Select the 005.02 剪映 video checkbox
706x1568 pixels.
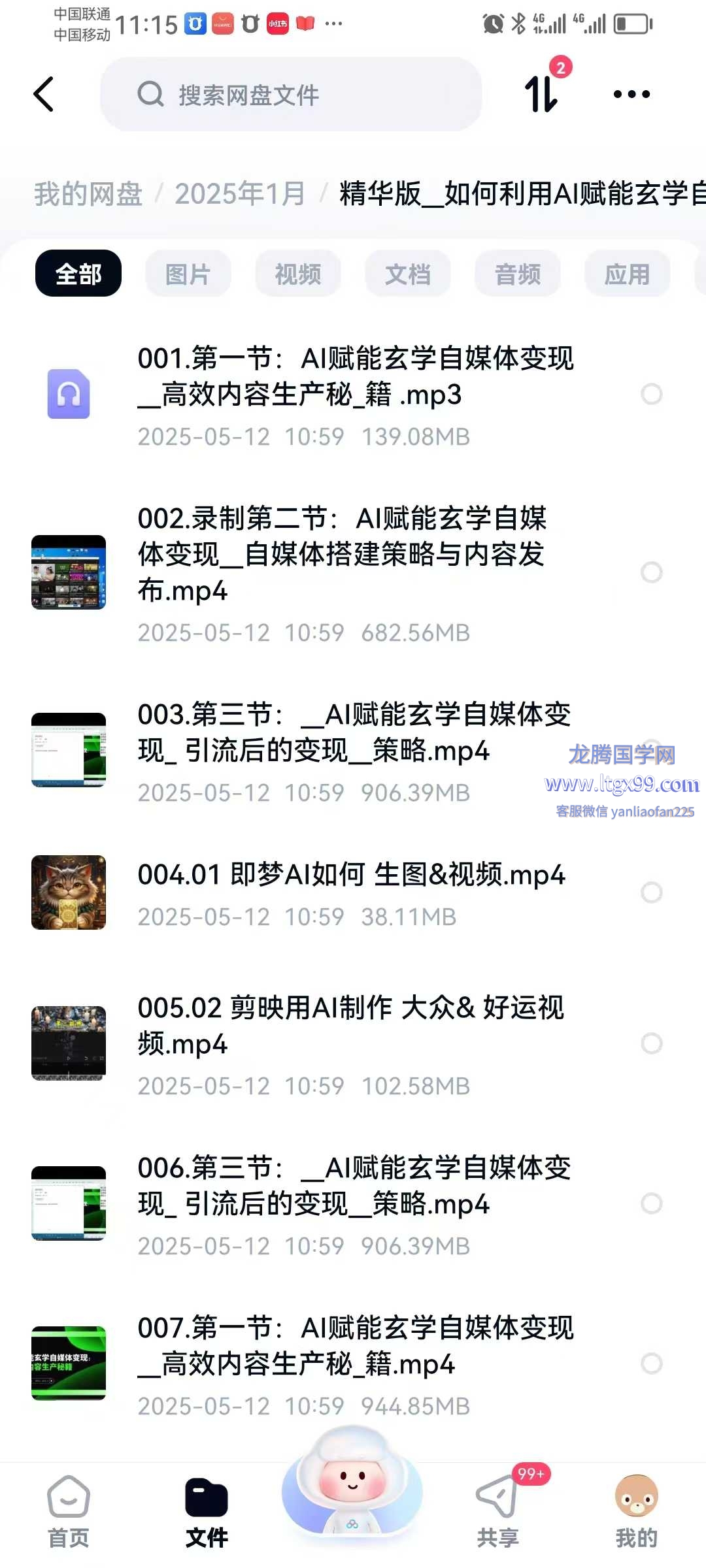[651, 1043]
